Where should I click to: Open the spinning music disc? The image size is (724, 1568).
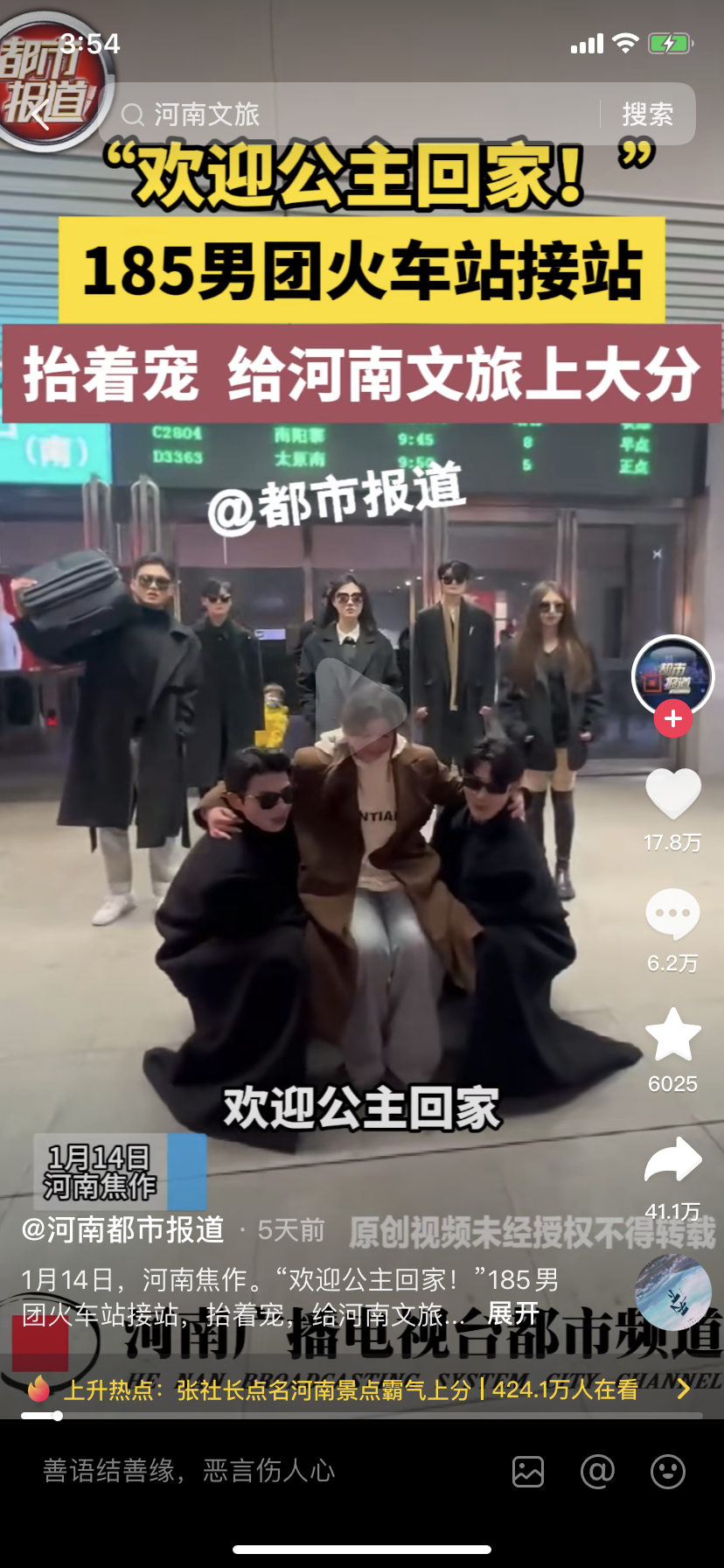(x=672, y=1291)
